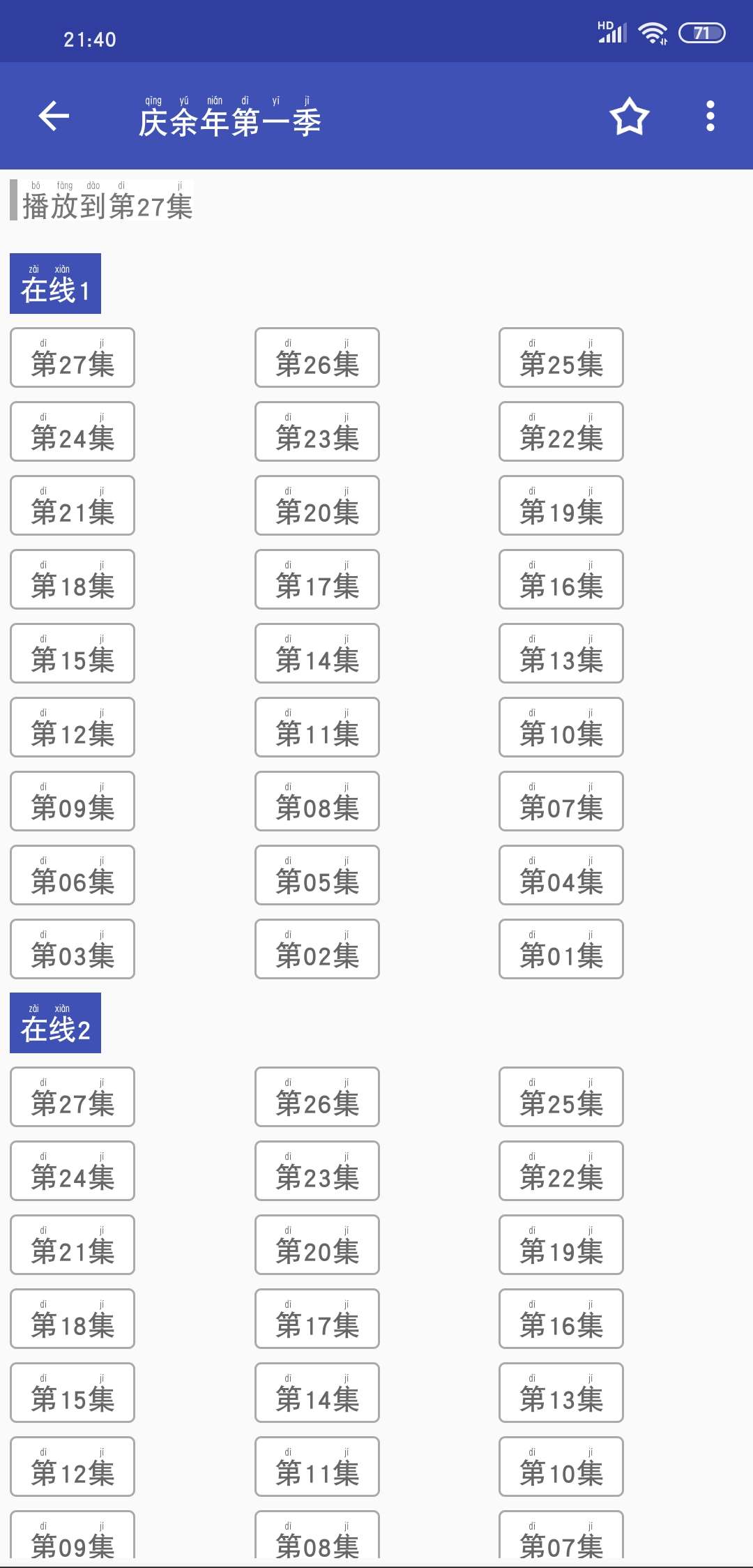The height and width of the screenshot is (1568, 753).
Task: Open 第25集 in the 在线2 section
Action: [561, 1097]
